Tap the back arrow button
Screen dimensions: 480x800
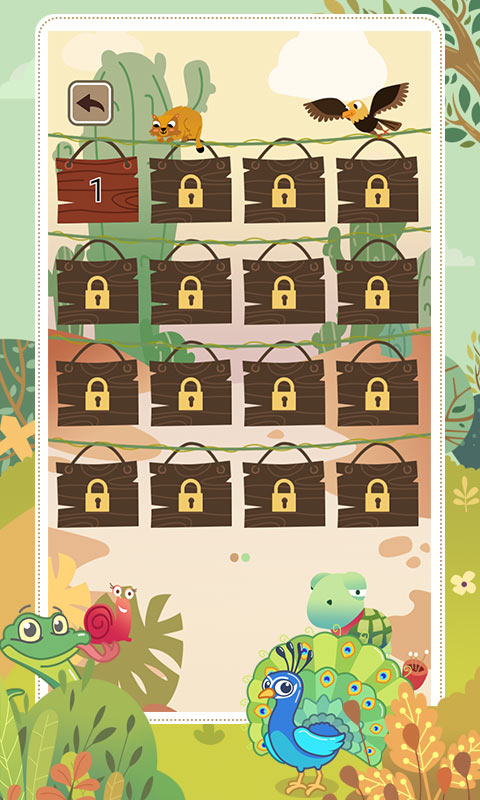[90, 103]
